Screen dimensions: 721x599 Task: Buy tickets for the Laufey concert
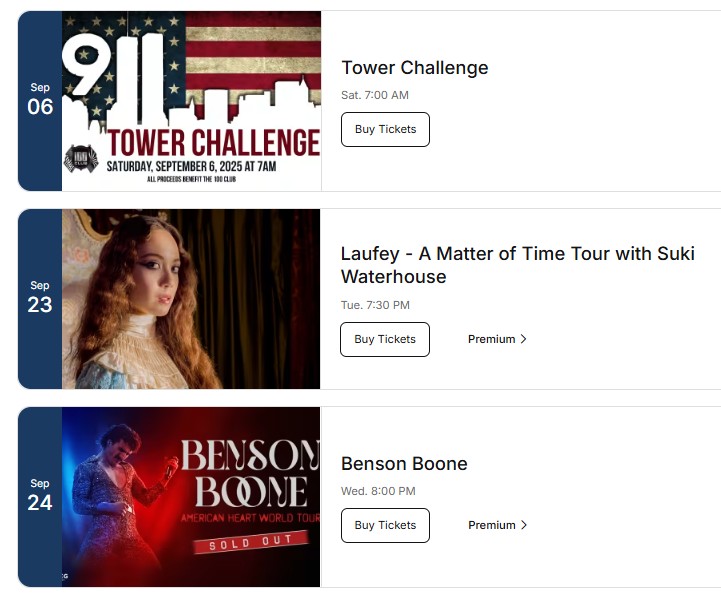385,339
